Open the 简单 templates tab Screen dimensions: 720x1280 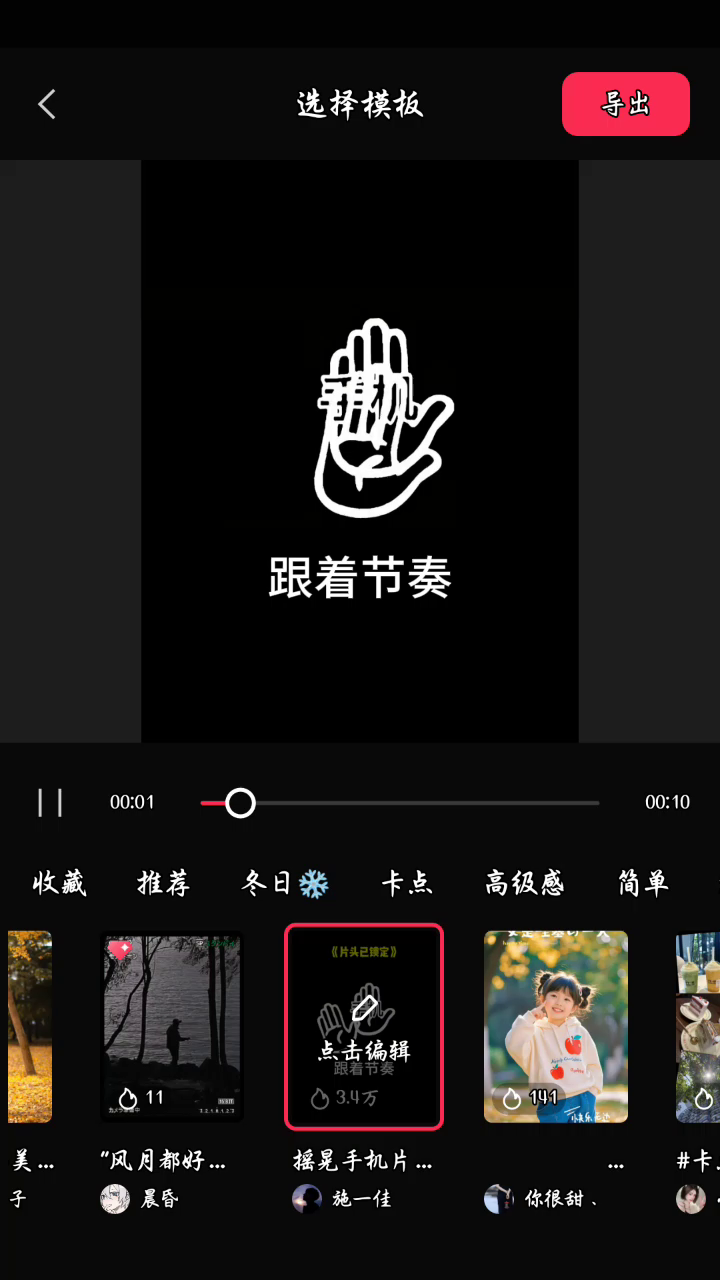click(643, 883)
